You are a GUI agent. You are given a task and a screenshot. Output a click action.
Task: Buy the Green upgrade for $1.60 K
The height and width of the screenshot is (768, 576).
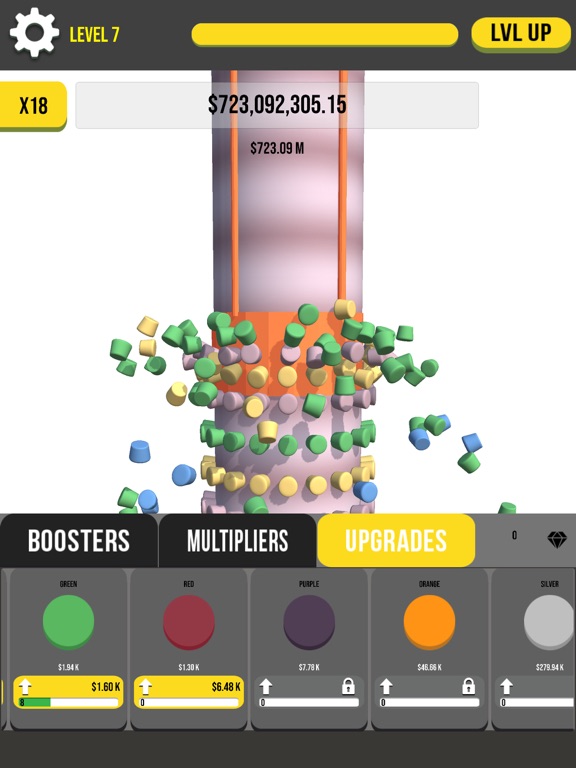click(68, 692)
